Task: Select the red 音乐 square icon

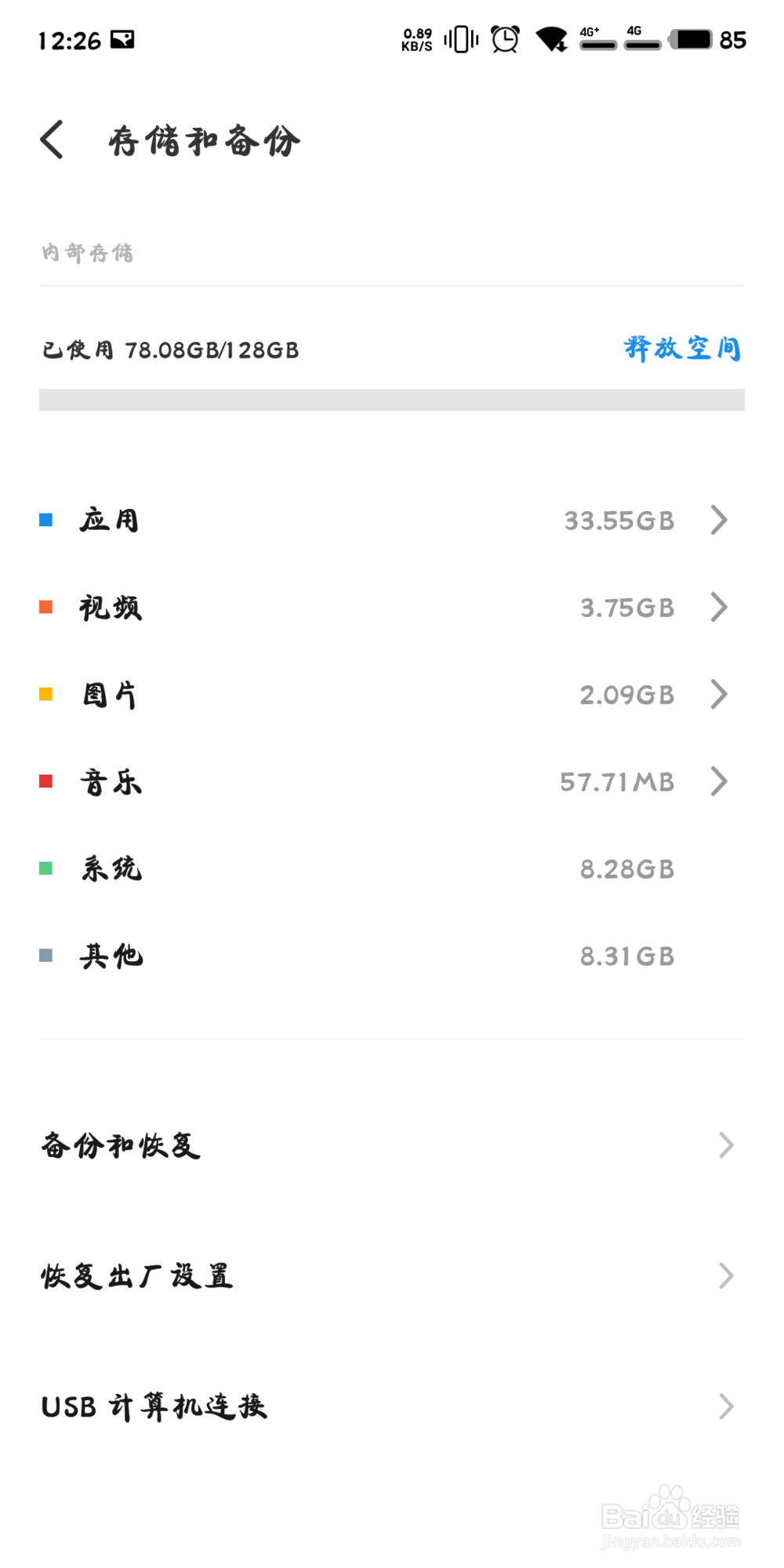Action: click(x=46, y=781)
